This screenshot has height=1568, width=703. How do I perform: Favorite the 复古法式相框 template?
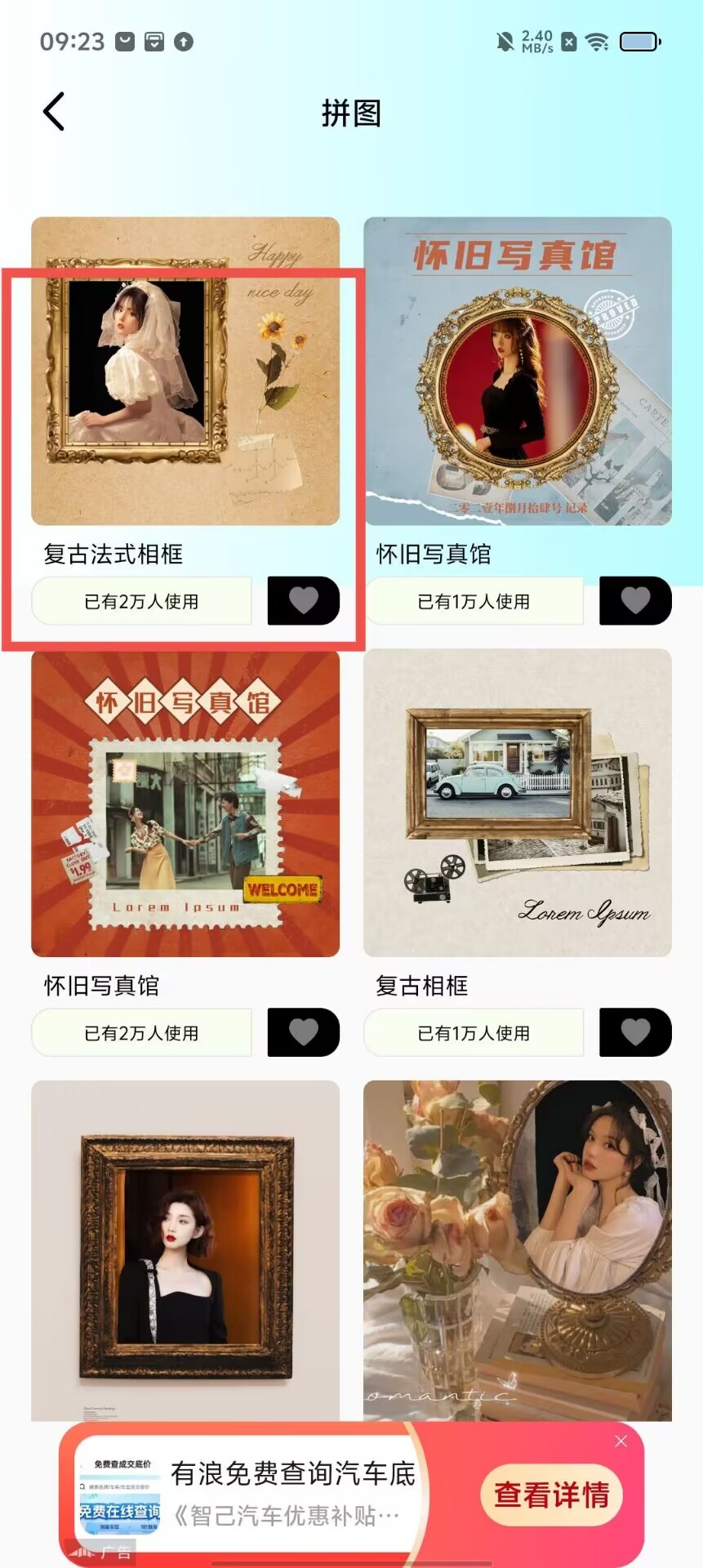pyautogui.click(x=303, y=601)
